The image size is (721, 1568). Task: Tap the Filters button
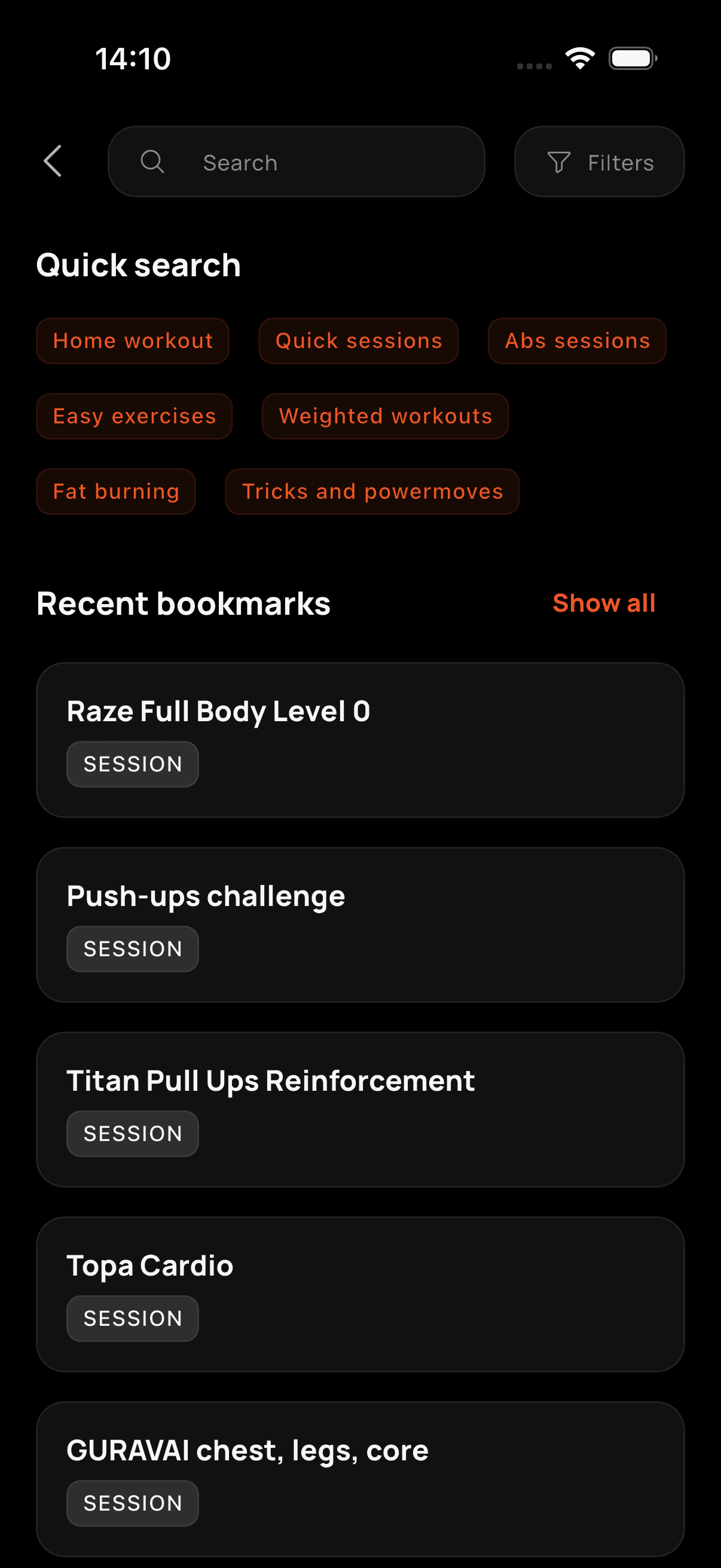[x=598, y=161]
